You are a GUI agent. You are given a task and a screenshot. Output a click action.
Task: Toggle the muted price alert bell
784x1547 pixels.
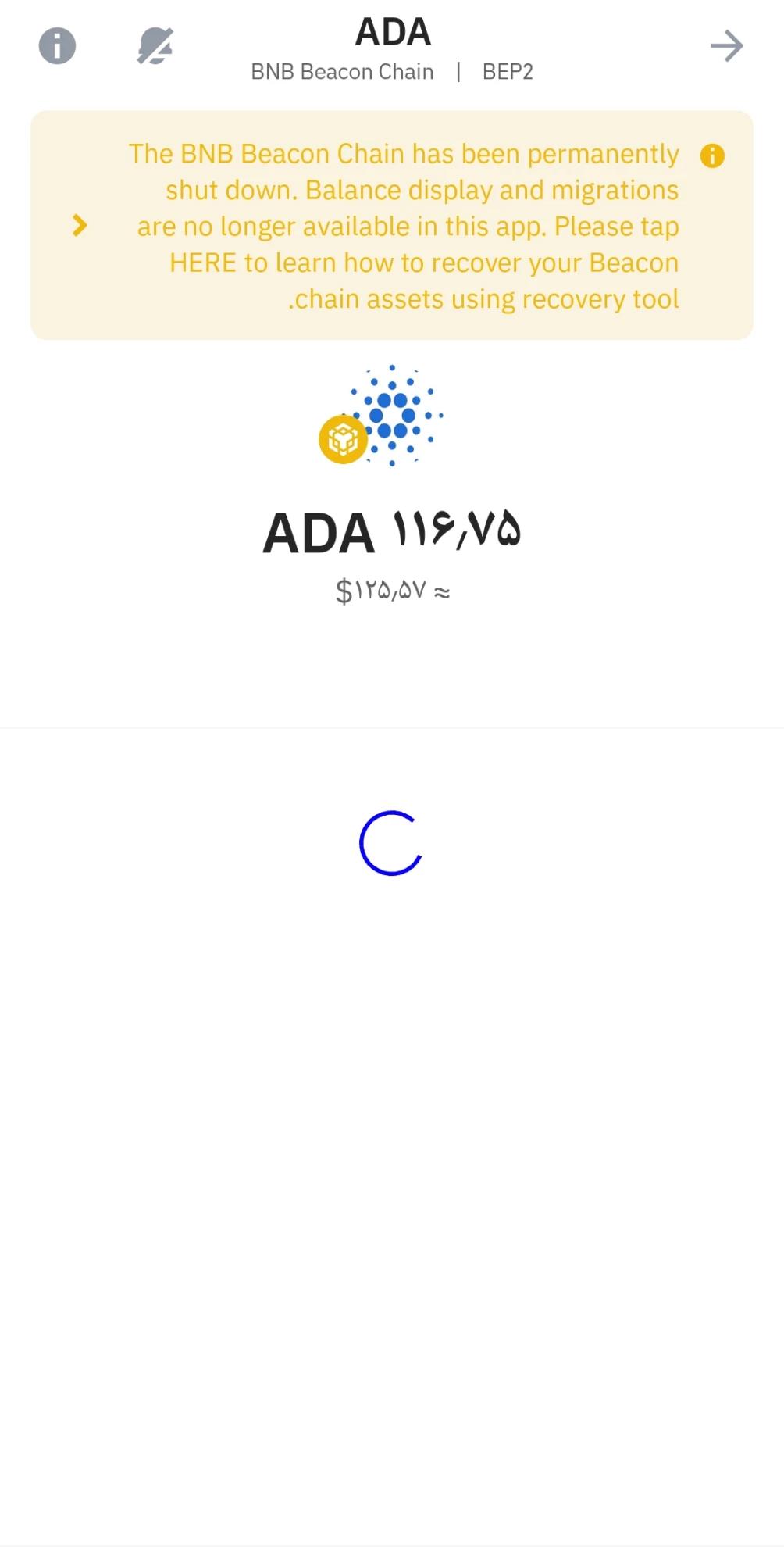(155, 46)
